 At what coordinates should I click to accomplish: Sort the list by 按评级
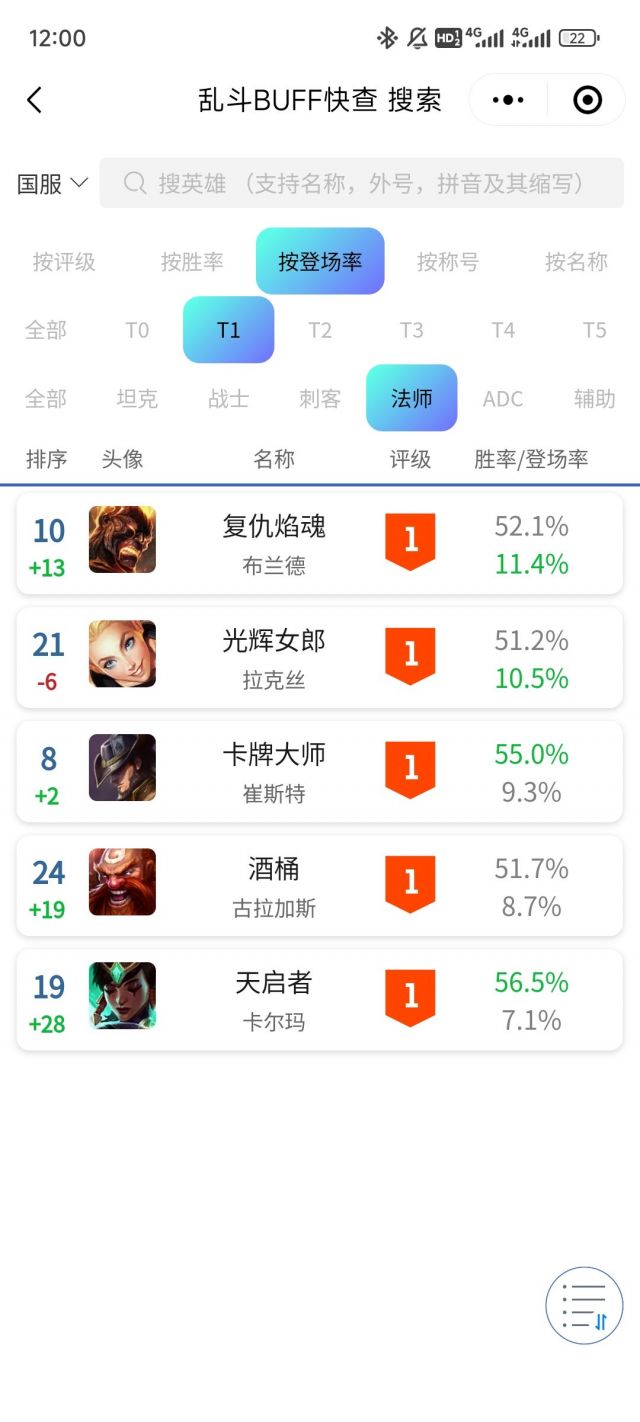(x=64, y=262)
